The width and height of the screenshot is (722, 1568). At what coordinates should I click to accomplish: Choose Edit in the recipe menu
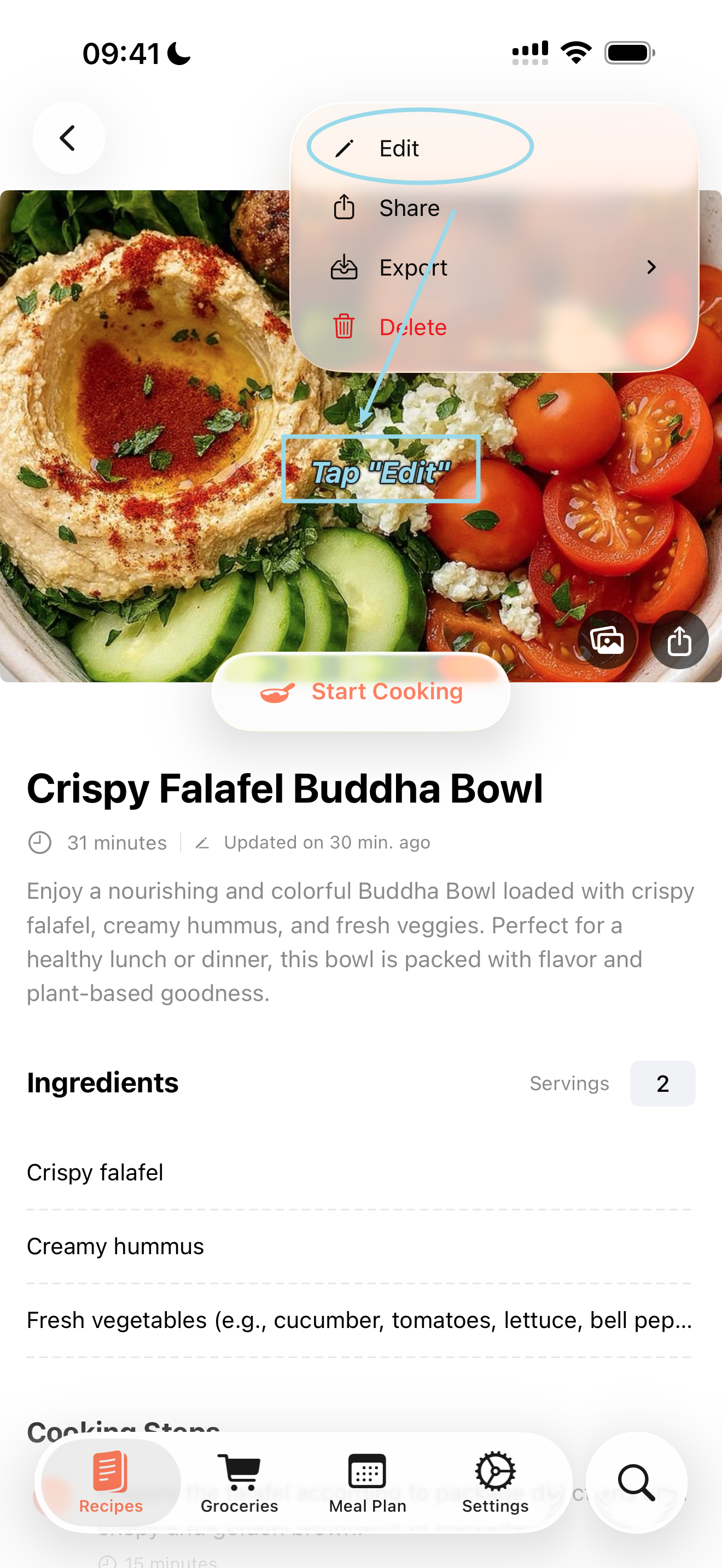point(399,149)
